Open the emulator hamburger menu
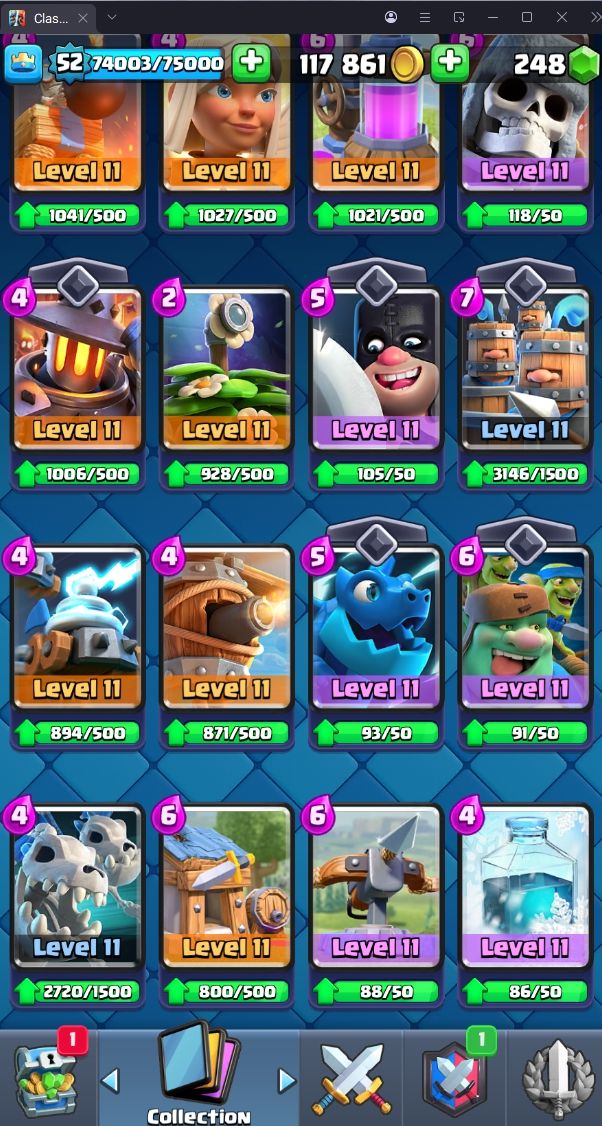The image size is (602, 1126). pos(425,17)
